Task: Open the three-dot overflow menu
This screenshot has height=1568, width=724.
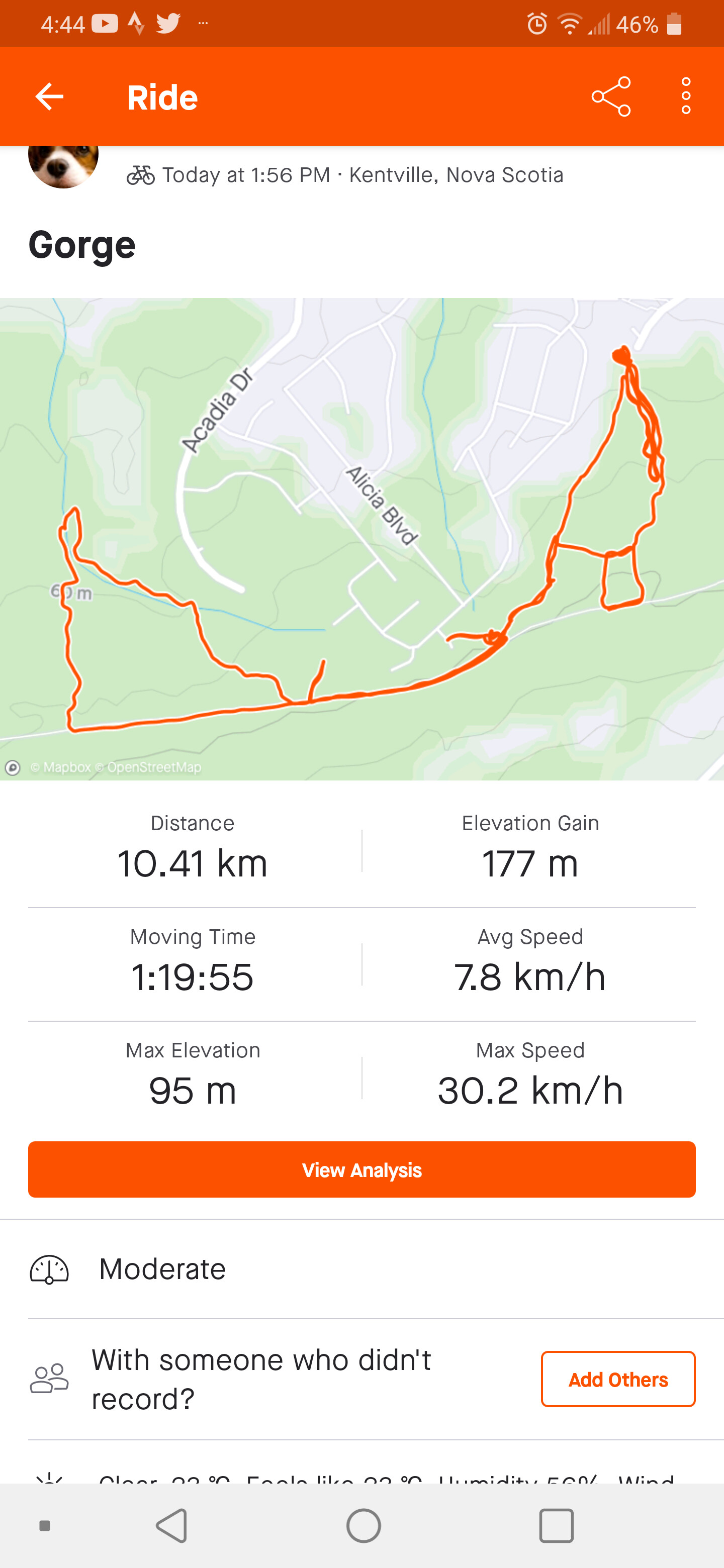Action: 686,96
